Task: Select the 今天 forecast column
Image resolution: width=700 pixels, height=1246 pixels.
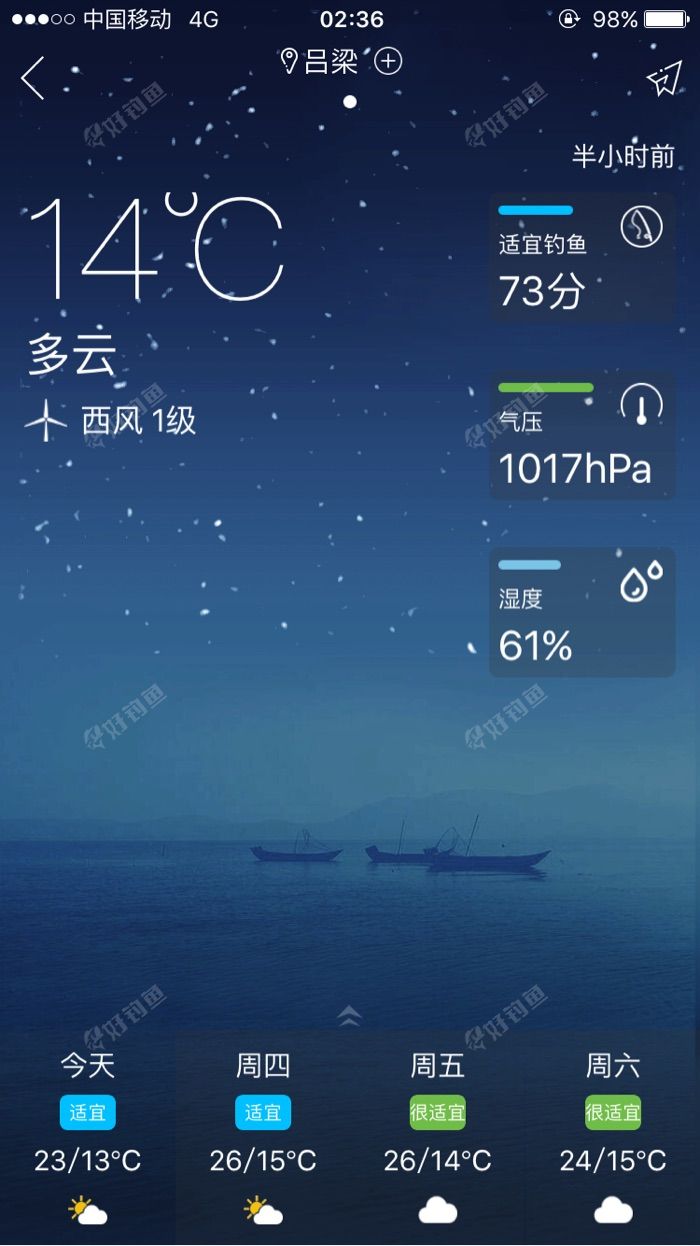Action: 88,1140
